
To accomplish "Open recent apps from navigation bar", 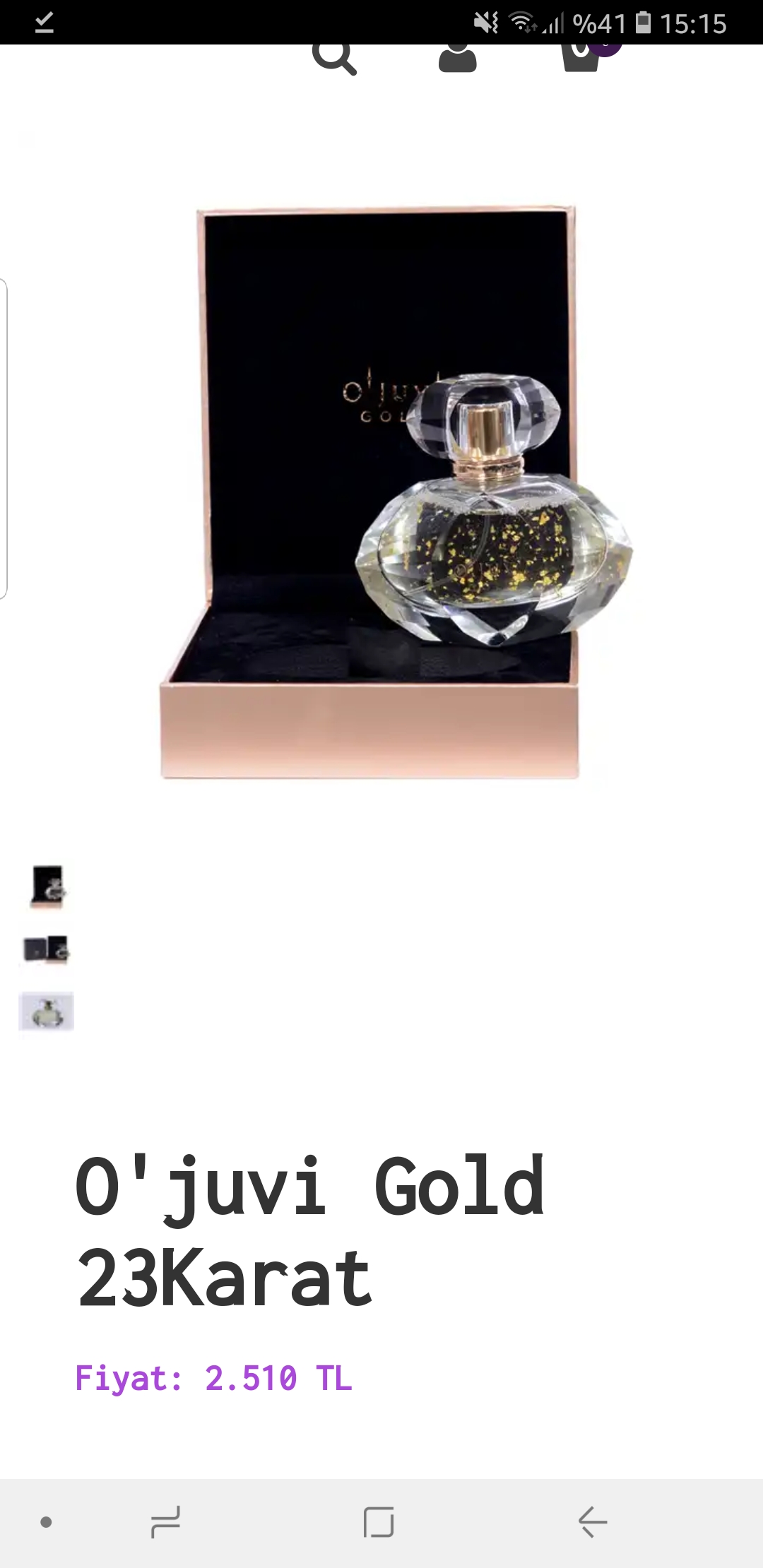I will click(165, 1521).
